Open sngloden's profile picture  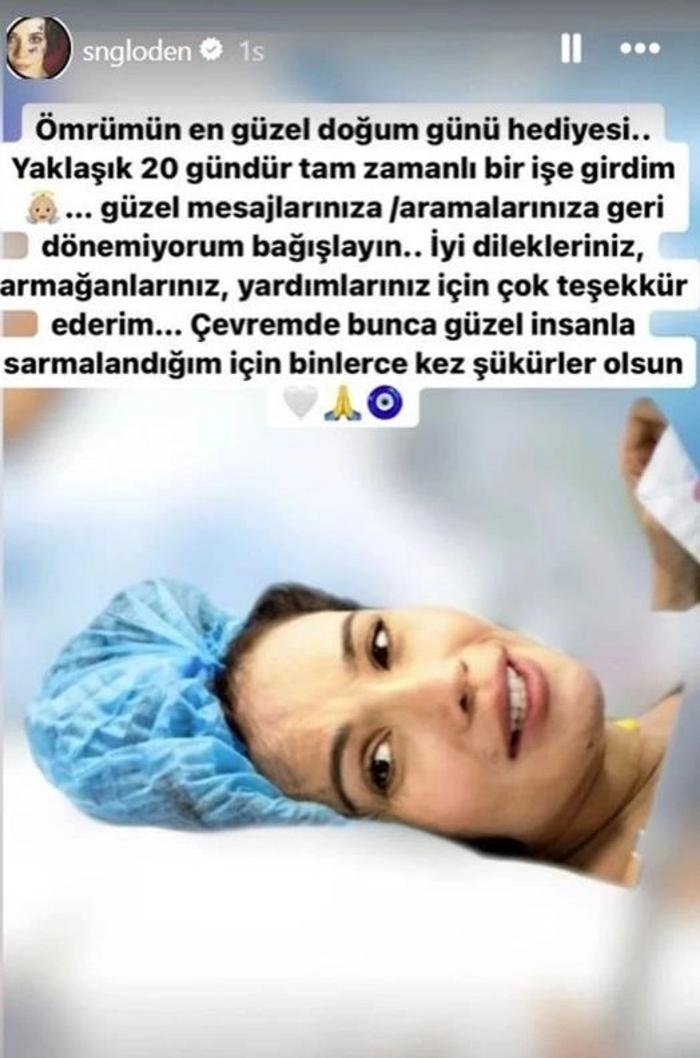coord(38,48)
